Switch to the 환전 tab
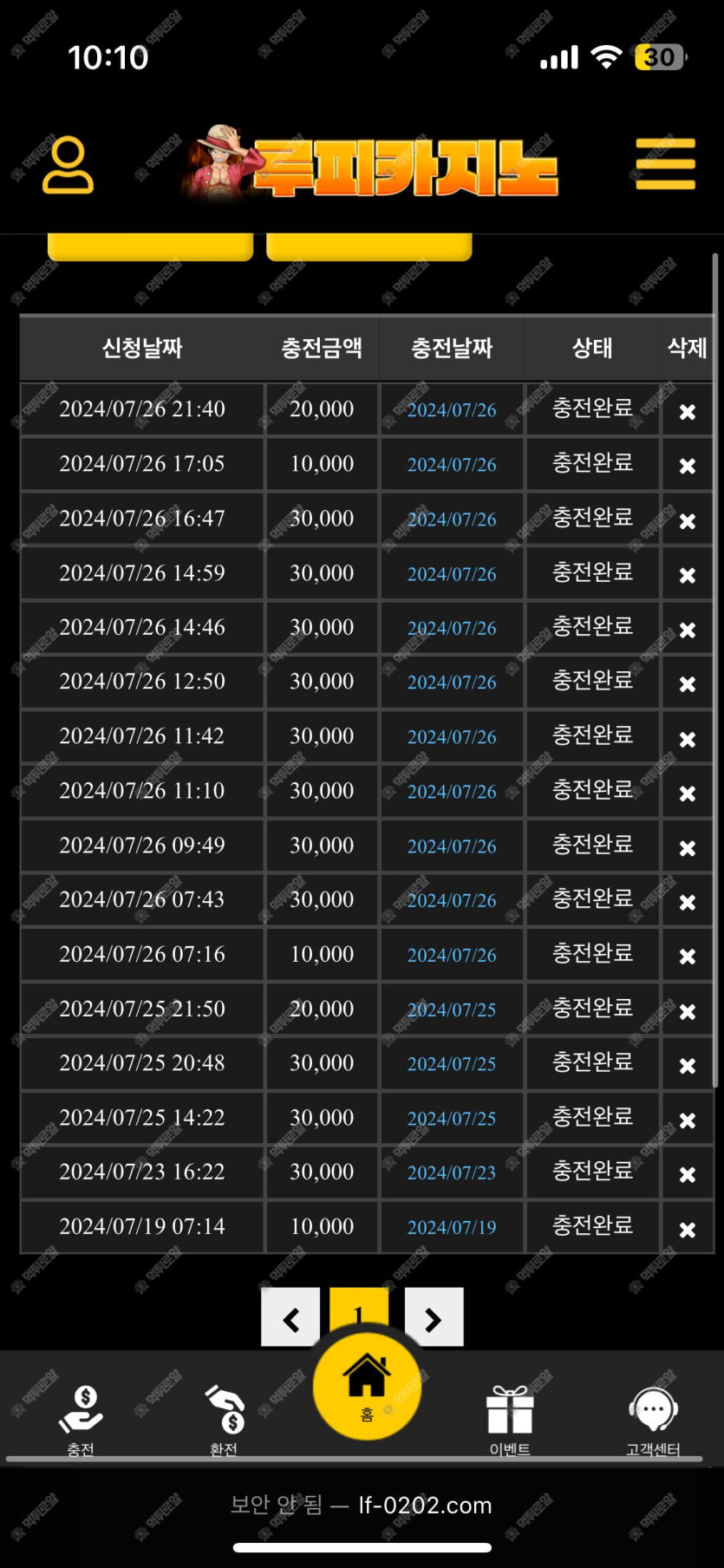The height and width of the screenshot is (1568, 724). 224,1420
